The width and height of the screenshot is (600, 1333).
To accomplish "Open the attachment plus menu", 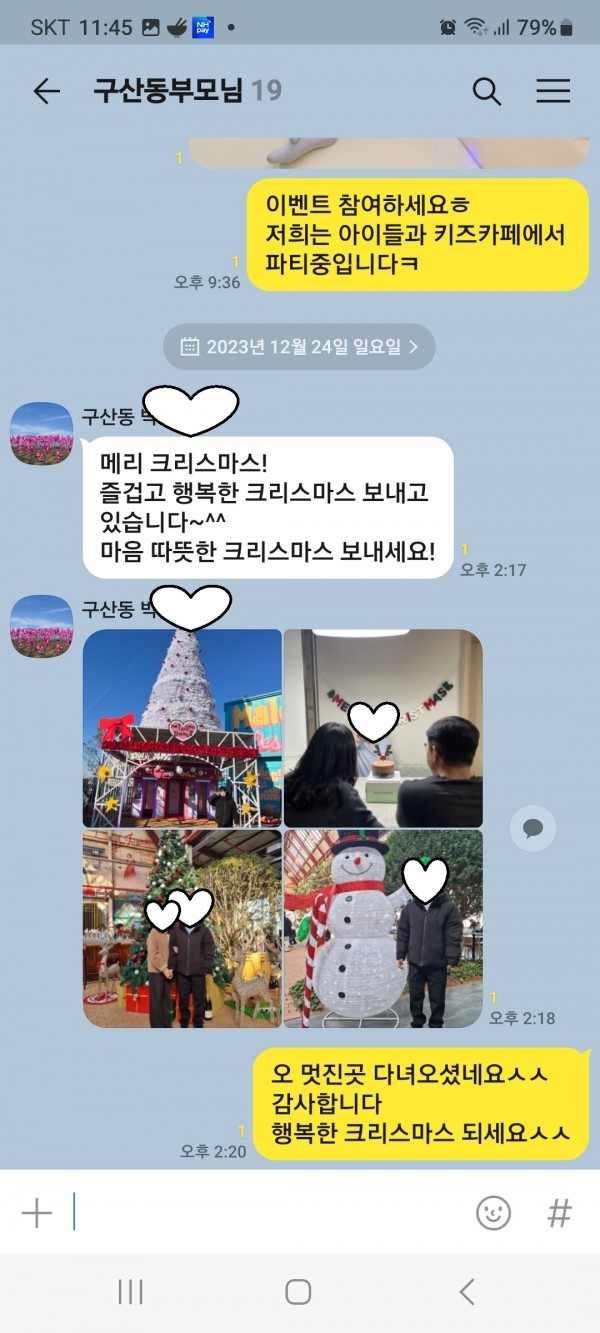I will 37,1213.
